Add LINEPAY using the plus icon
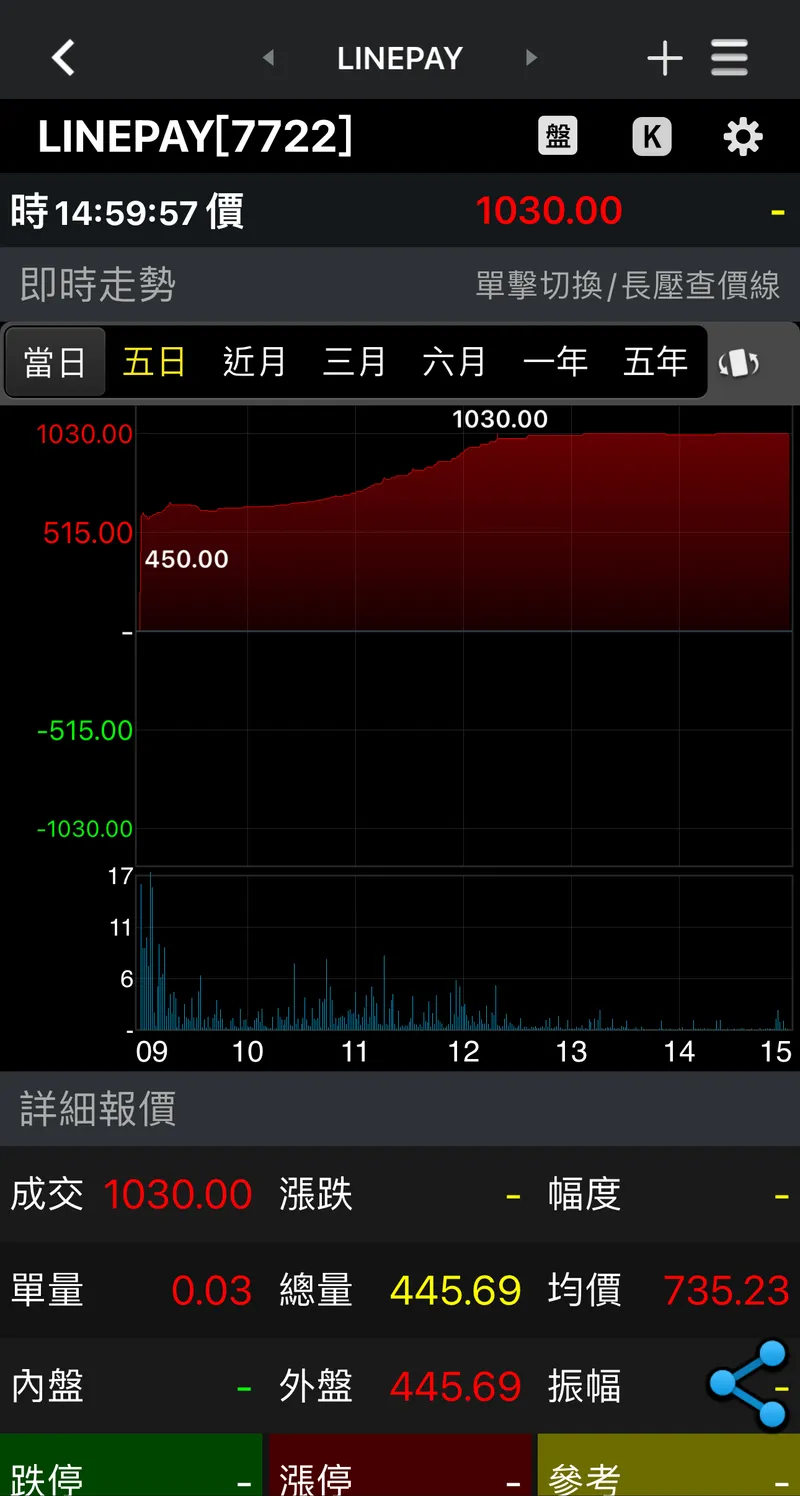 tap(664, 58)
